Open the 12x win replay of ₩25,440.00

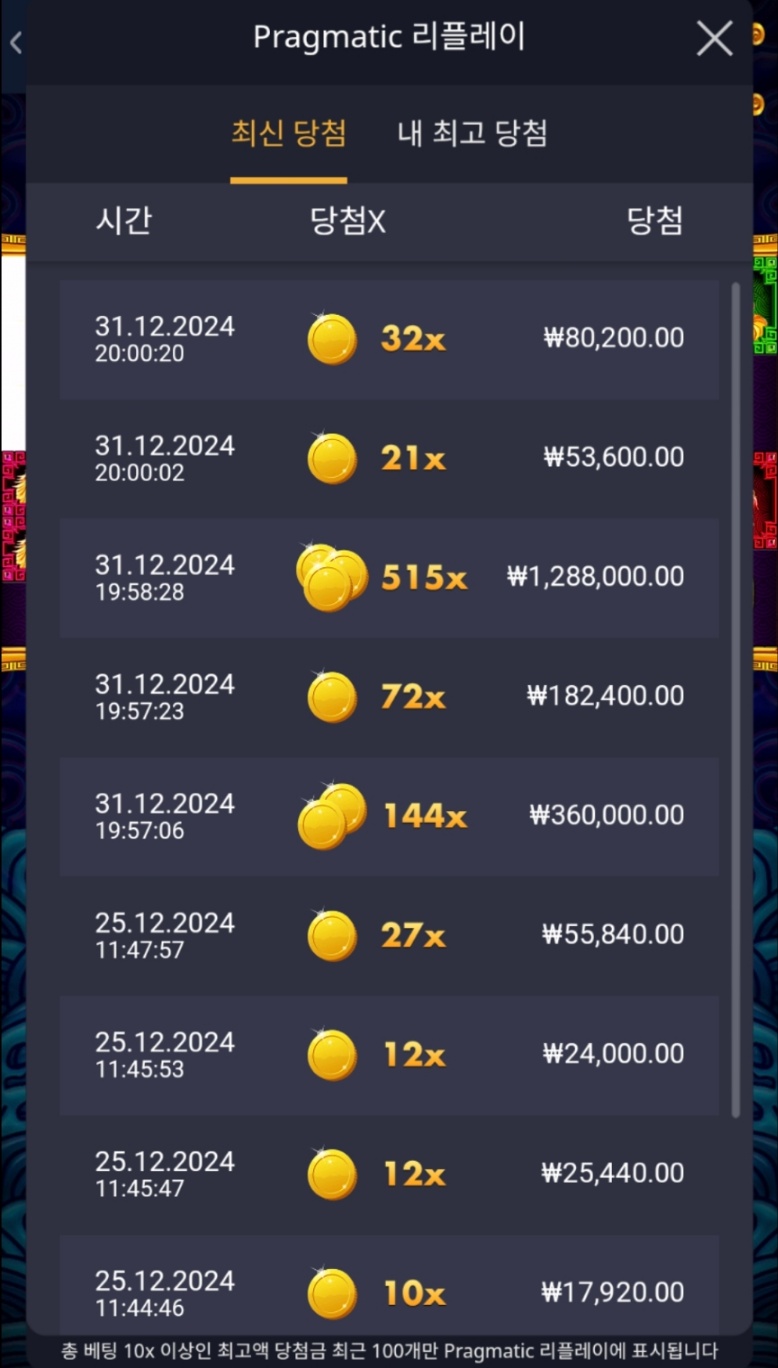(x=389, y=1173)
